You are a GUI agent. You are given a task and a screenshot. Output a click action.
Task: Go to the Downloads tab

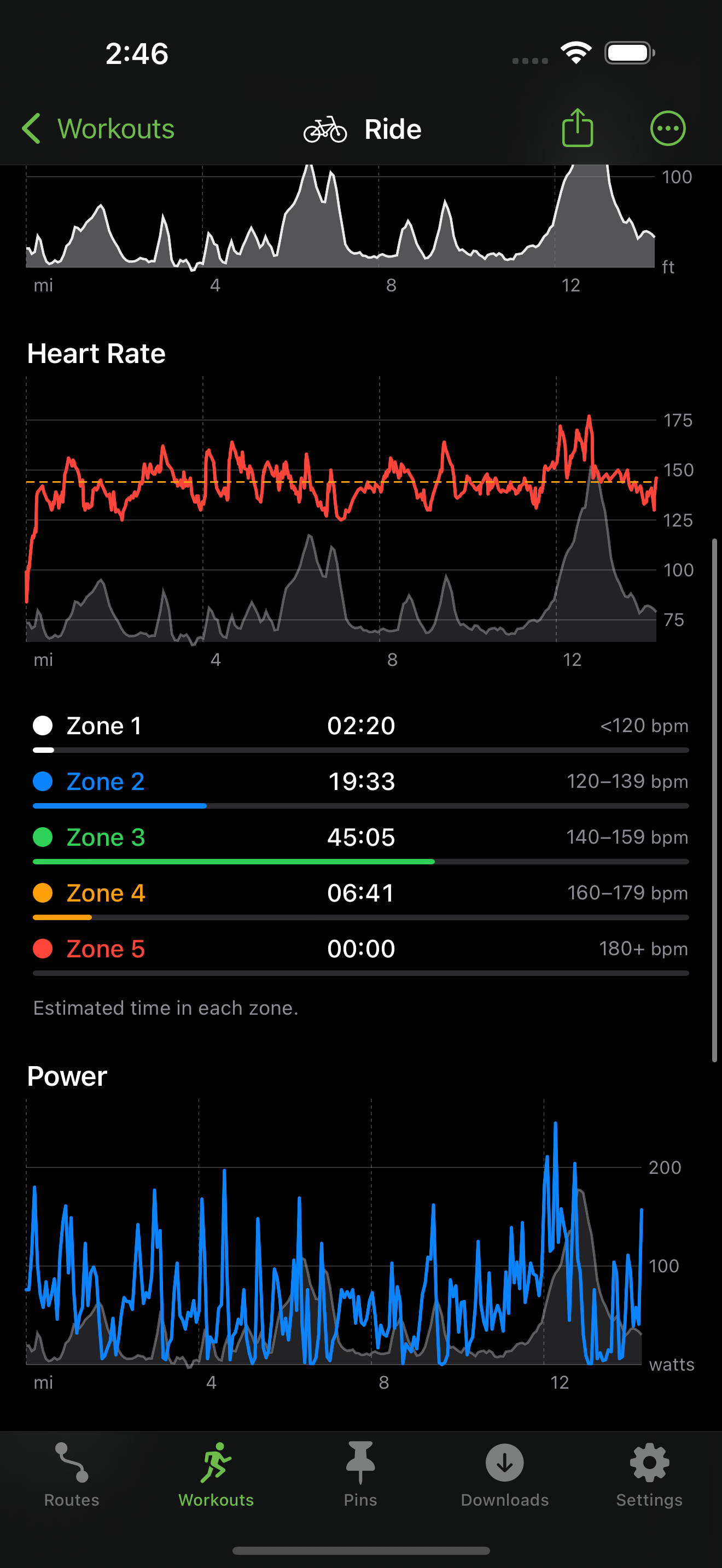(505, 1473)
